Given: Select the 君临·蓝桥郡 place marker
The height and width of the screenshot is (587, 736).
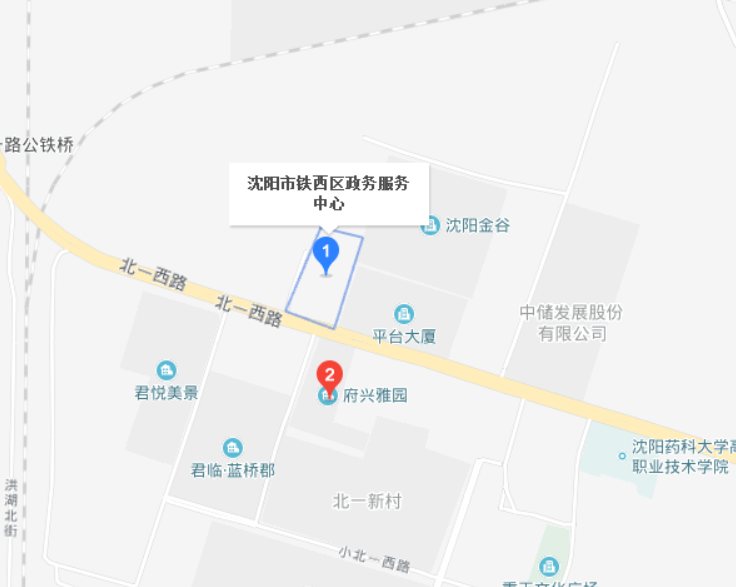Looking at the screenshot, I should (x=233, y=448).
